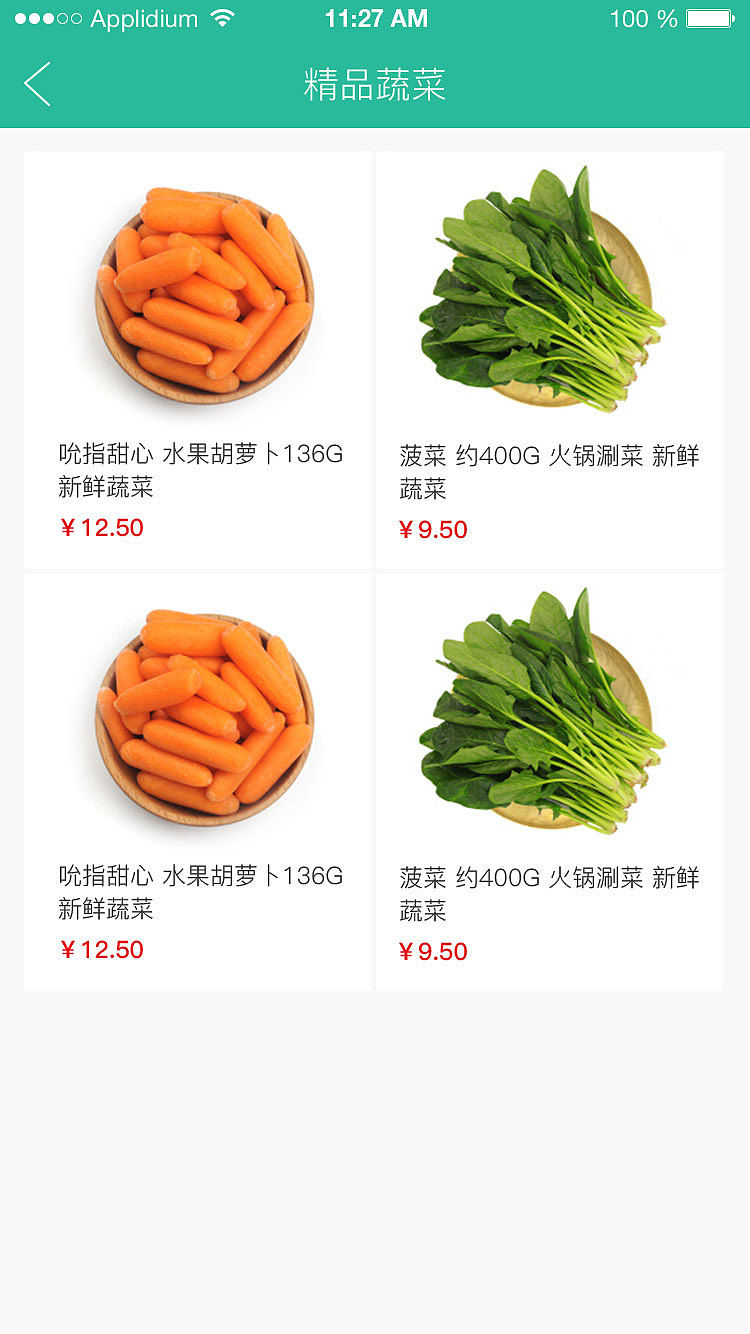Tap the bottom spinach product card

(549, 780)
